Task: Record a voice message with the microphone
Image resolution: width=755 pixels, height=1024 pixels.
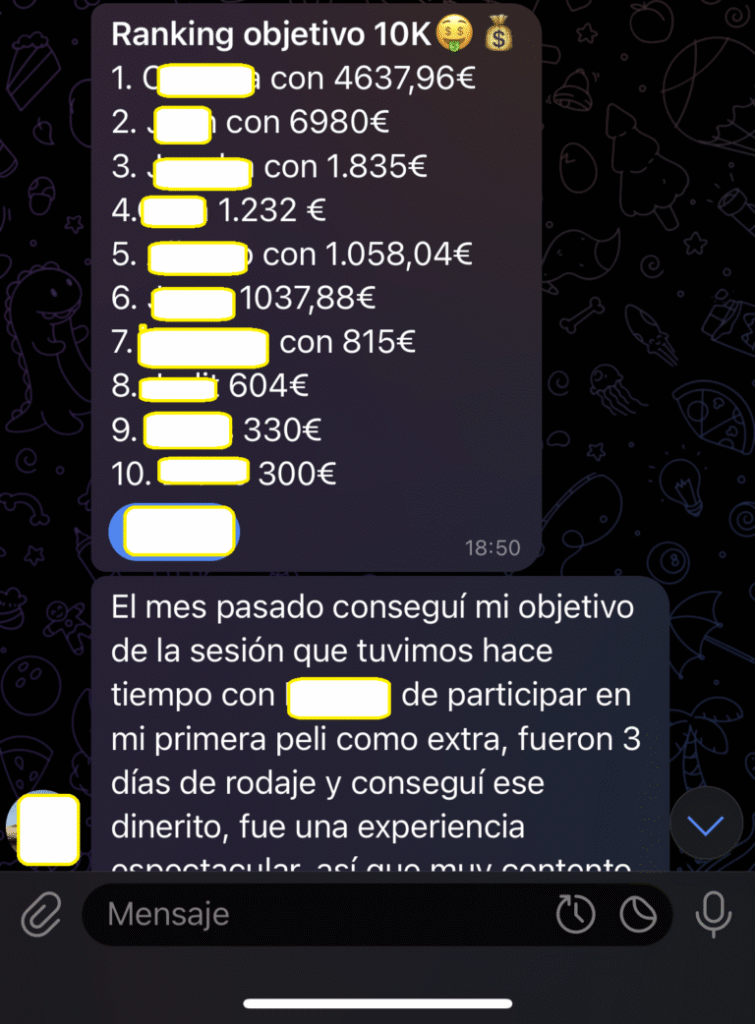Action: click(x=713, y=914)
